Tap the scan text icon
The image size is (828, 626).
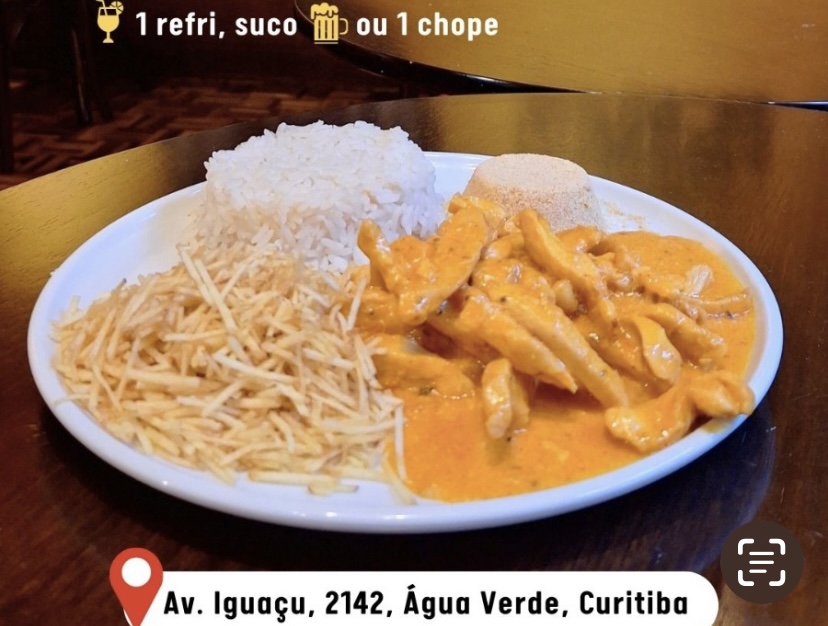[762, 561]
